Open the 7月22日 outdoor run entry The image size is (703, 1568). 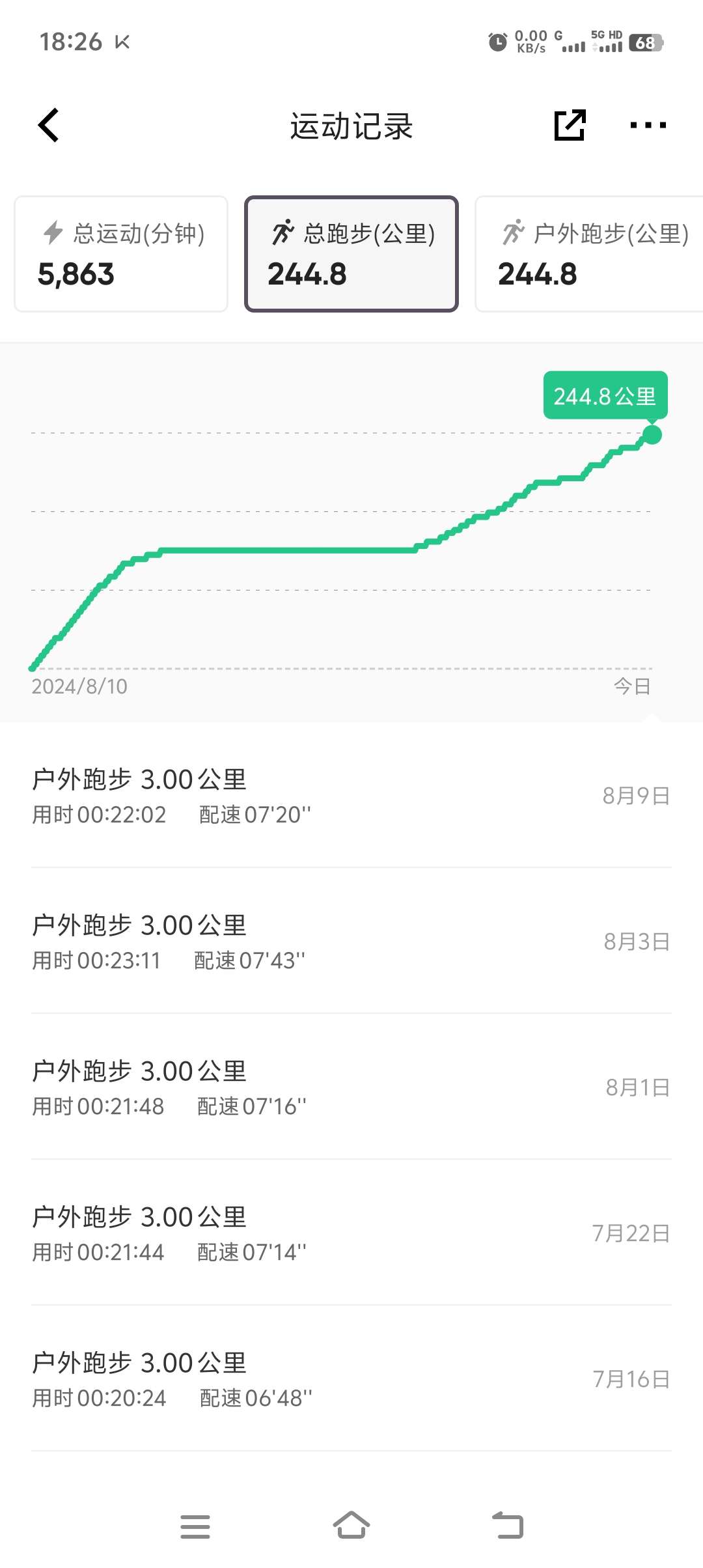click(x=351, y=1233)
